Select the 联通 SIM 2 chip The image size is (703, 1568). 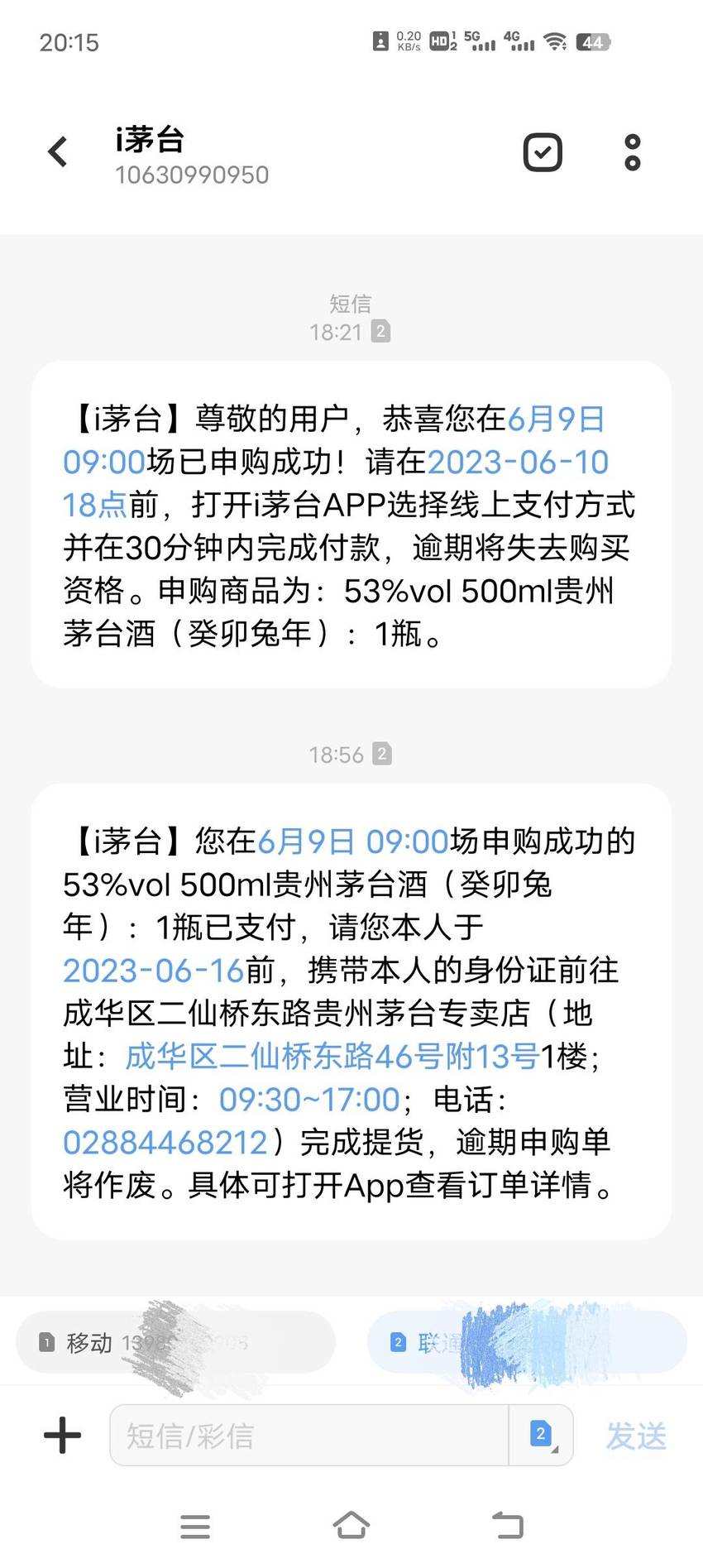[x=527, y=1342]
